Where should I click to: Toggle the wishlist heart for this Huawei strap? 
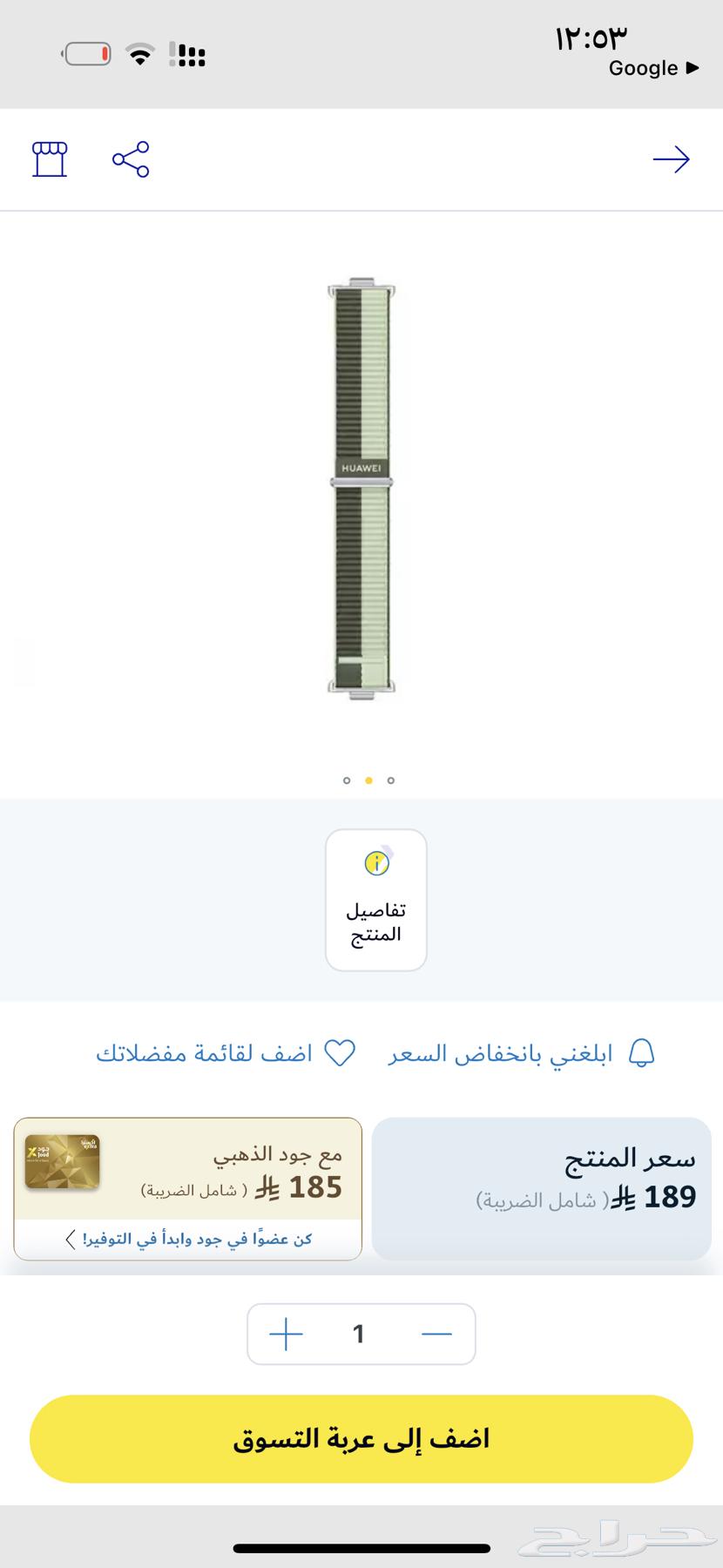click(x=341, y=1052)
